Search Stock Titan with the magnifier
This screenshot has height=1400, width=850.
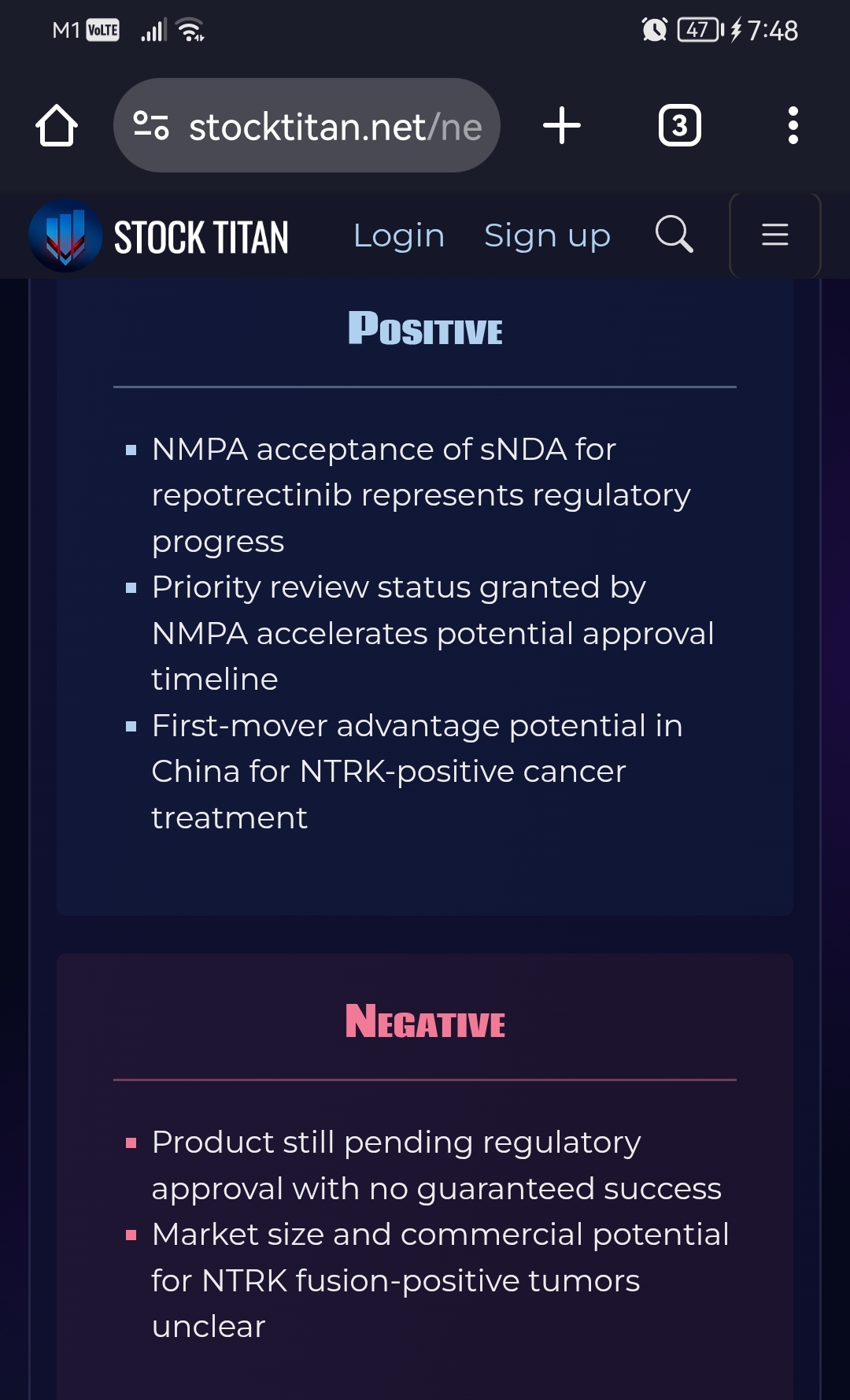pos(674,235)
